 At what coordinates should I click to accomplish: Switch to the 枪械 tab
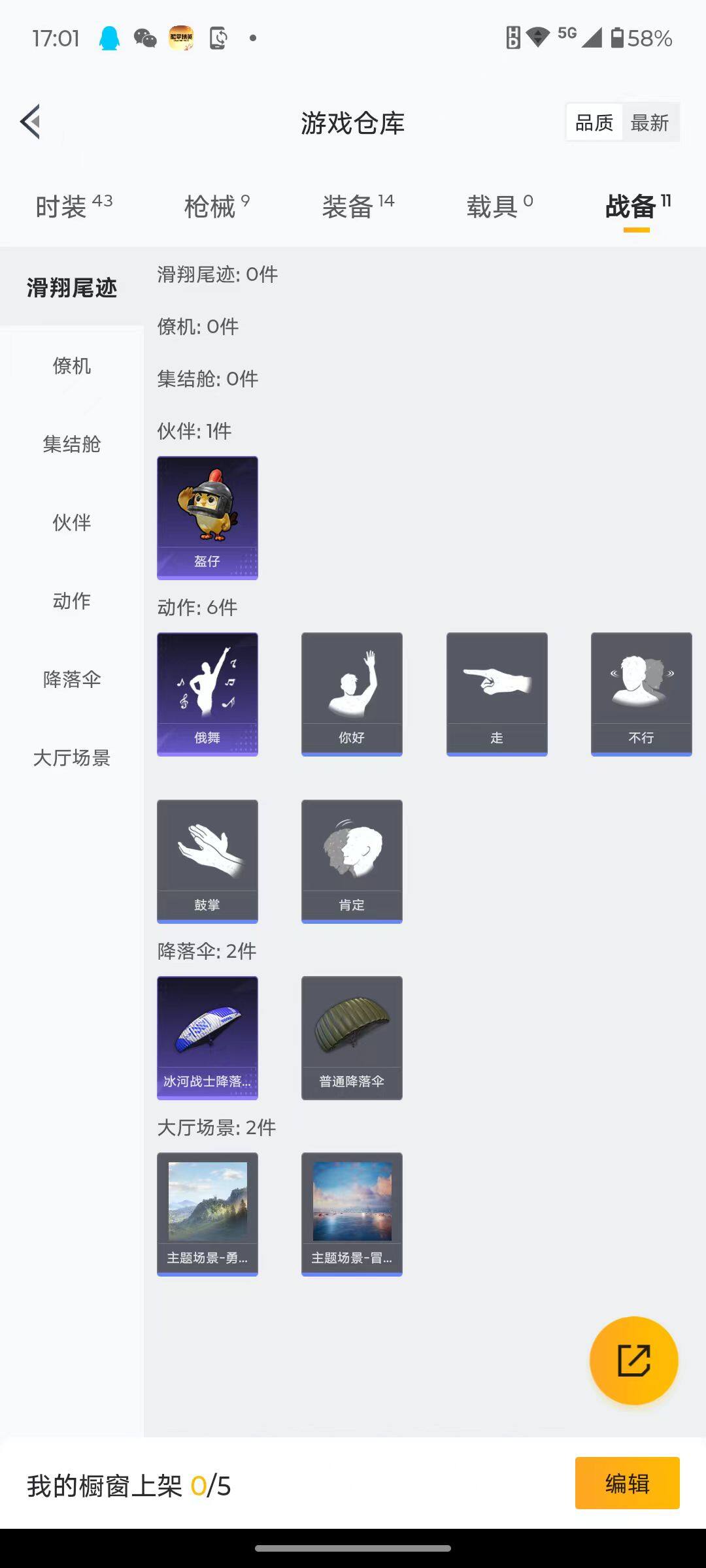(216, 206)
